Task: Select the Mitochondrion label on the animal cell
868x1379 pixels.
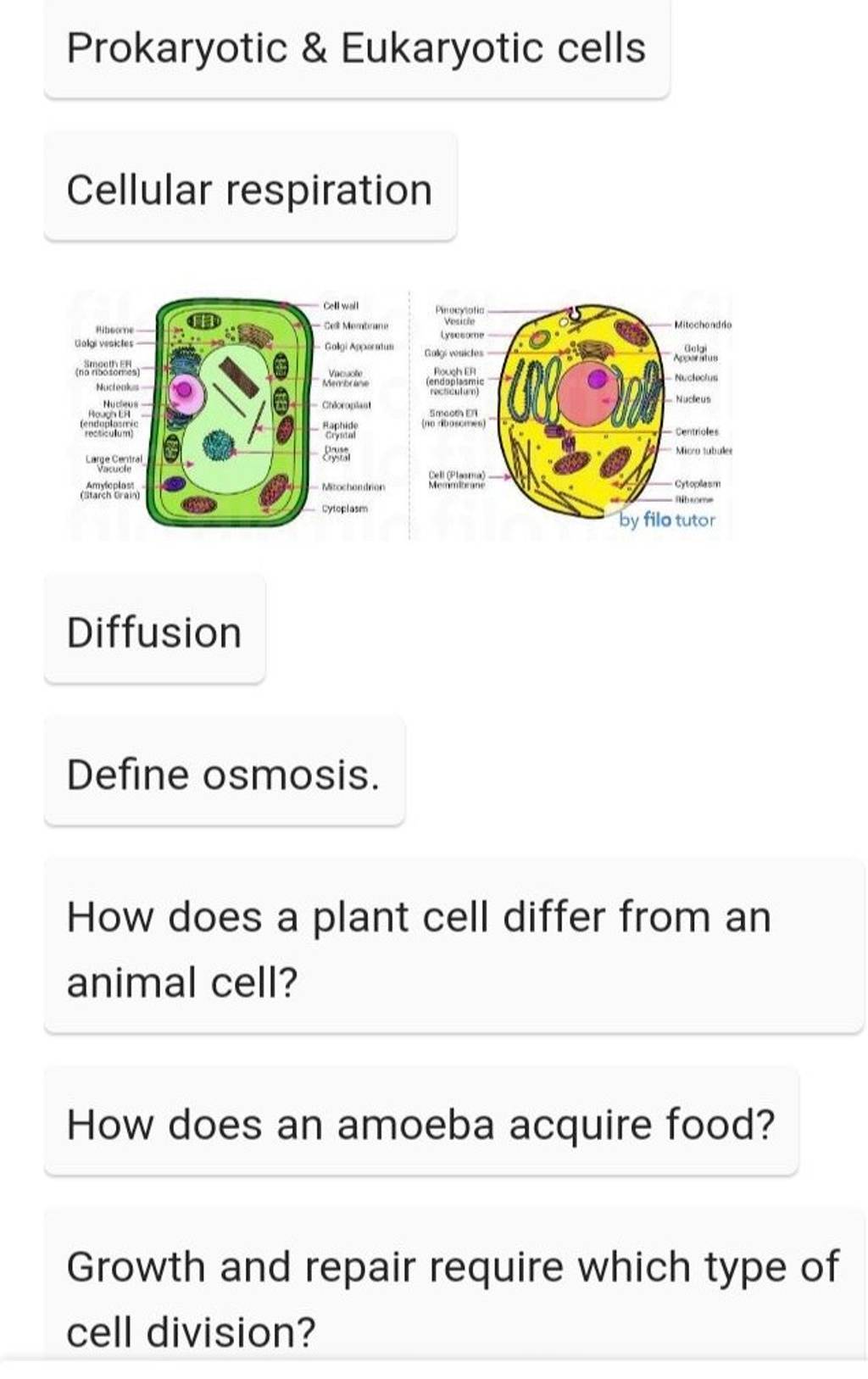Action: pos(705,325)
